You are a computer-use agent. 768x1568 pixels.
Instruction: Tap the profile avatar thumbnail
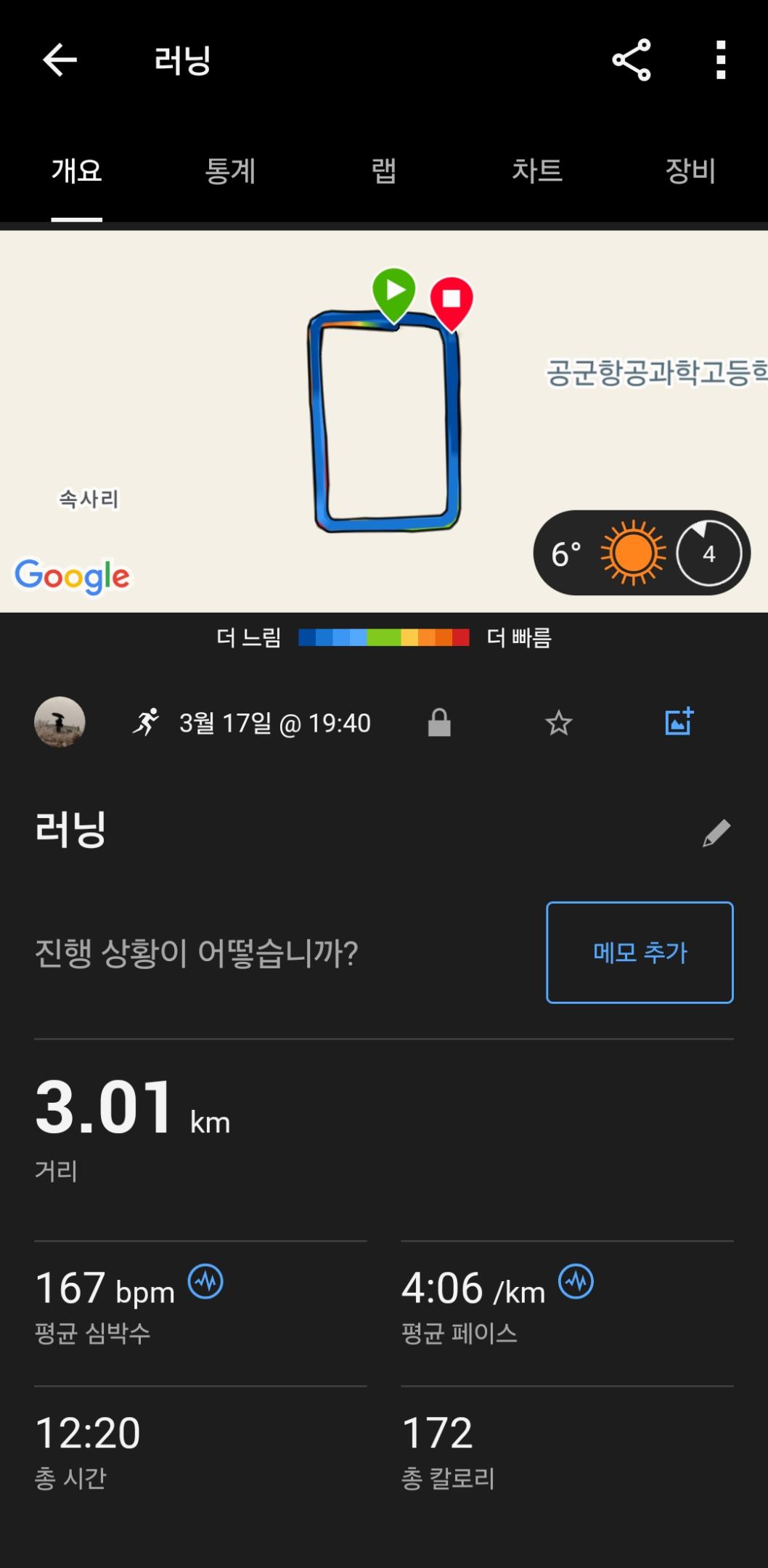point(60,722)
